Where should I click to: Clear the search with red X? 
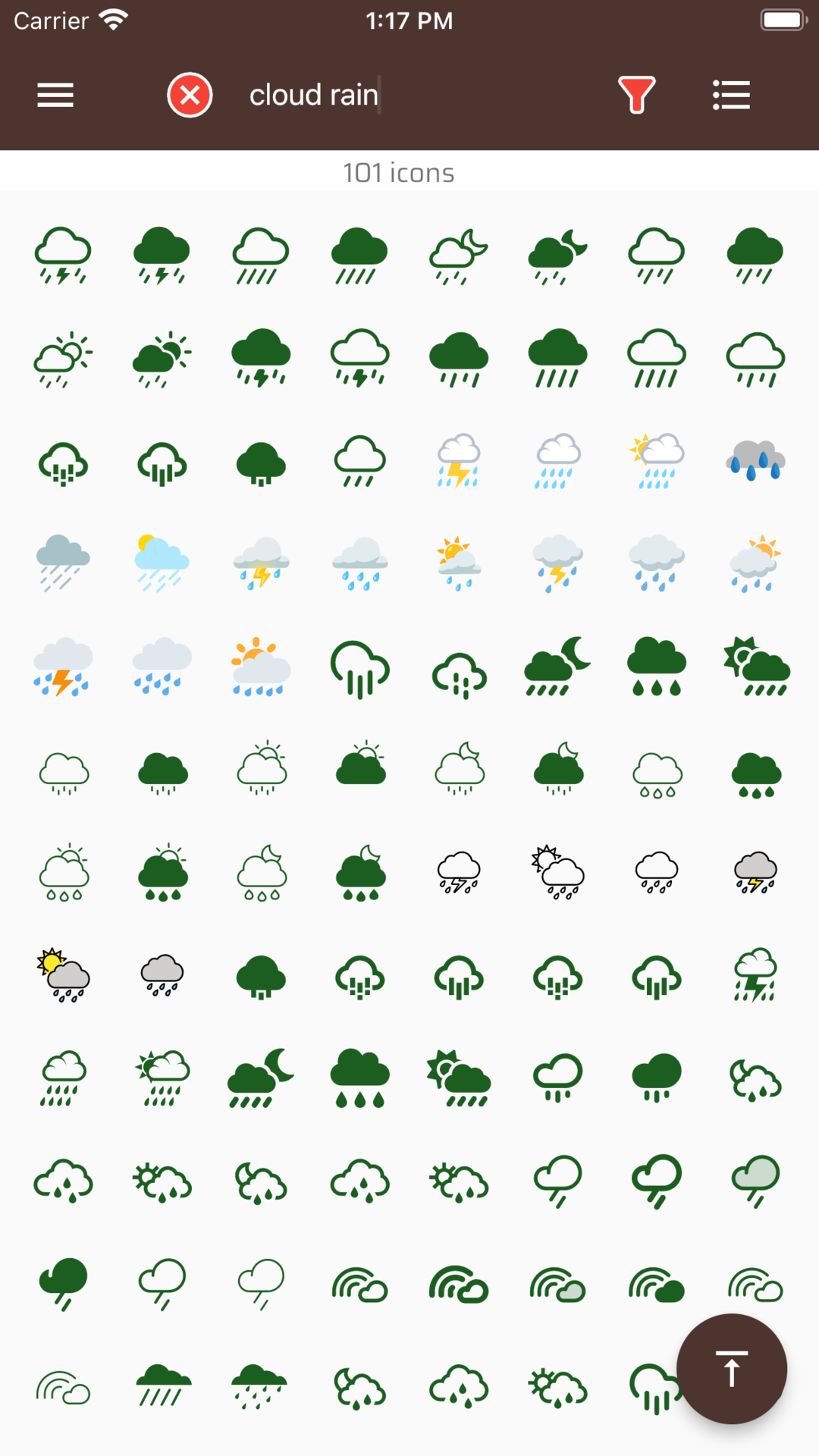[x=190, y=96]
